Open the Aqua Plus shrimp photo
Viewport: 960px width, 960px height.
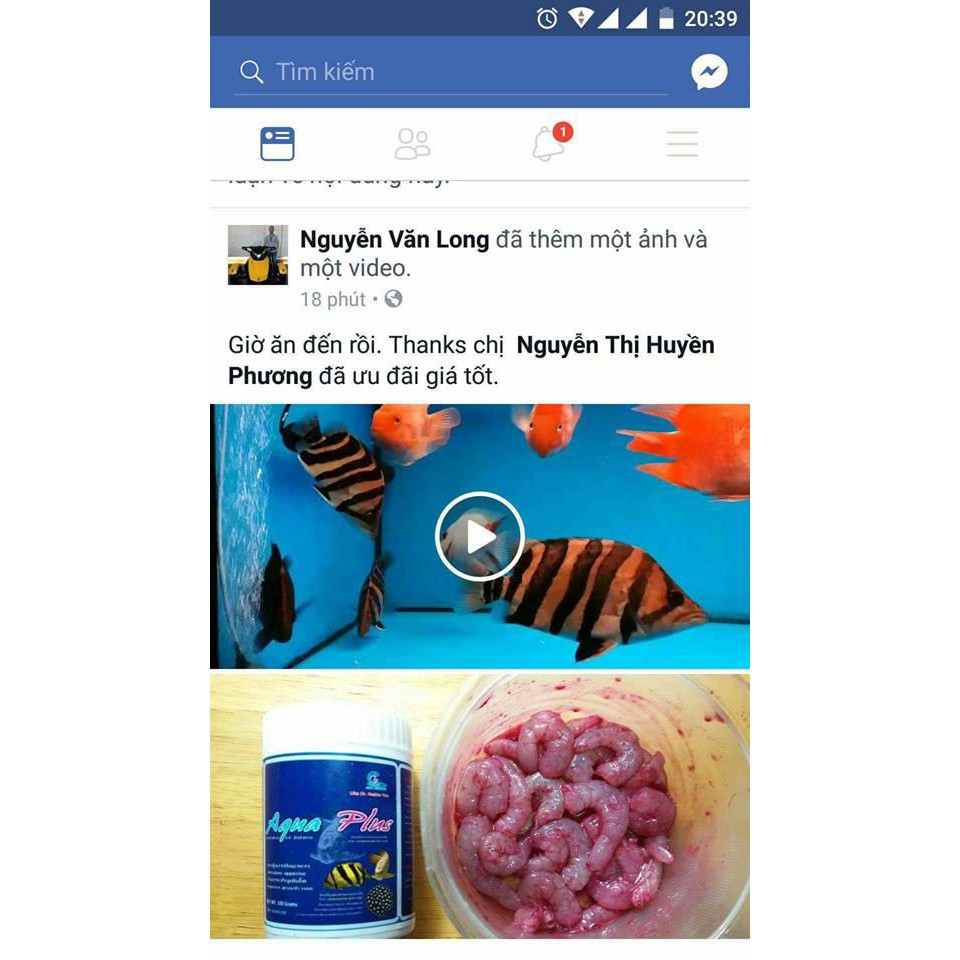480,805
